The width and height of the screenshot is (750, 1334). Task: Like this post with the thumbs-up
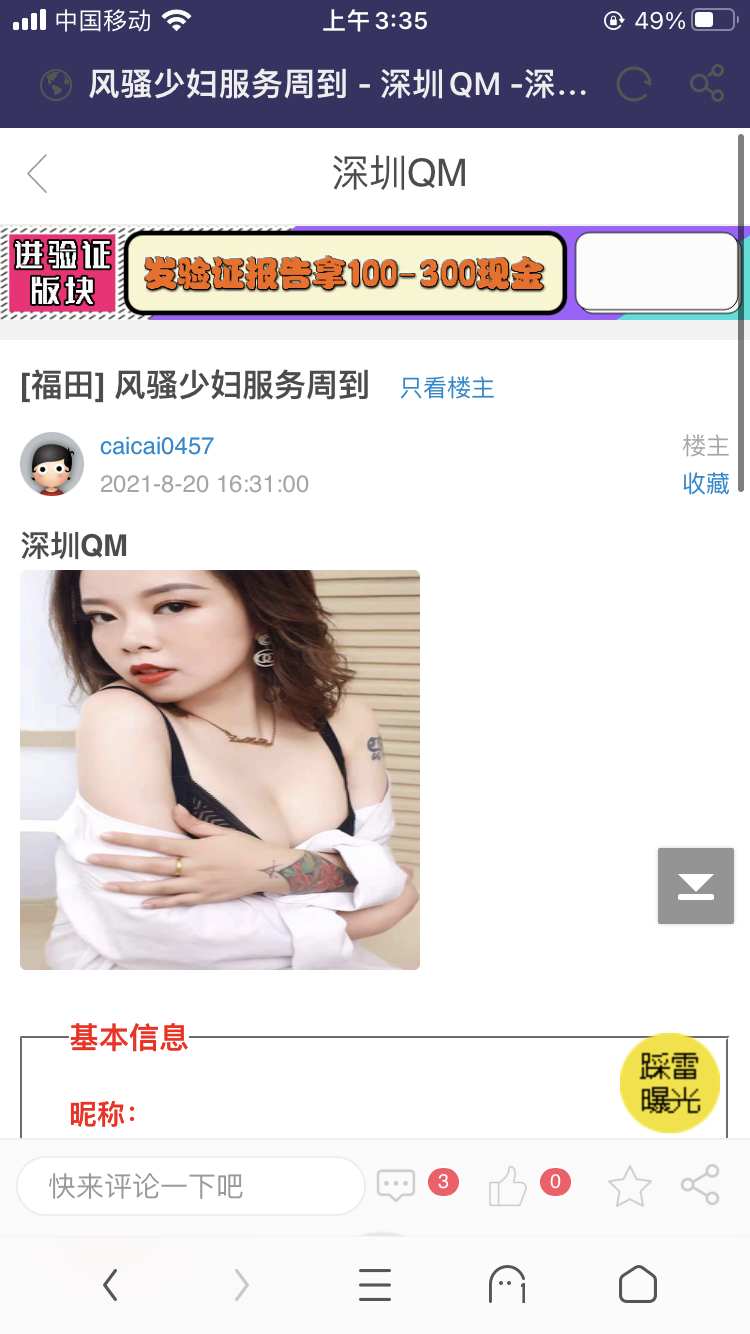click(508, 1188)
